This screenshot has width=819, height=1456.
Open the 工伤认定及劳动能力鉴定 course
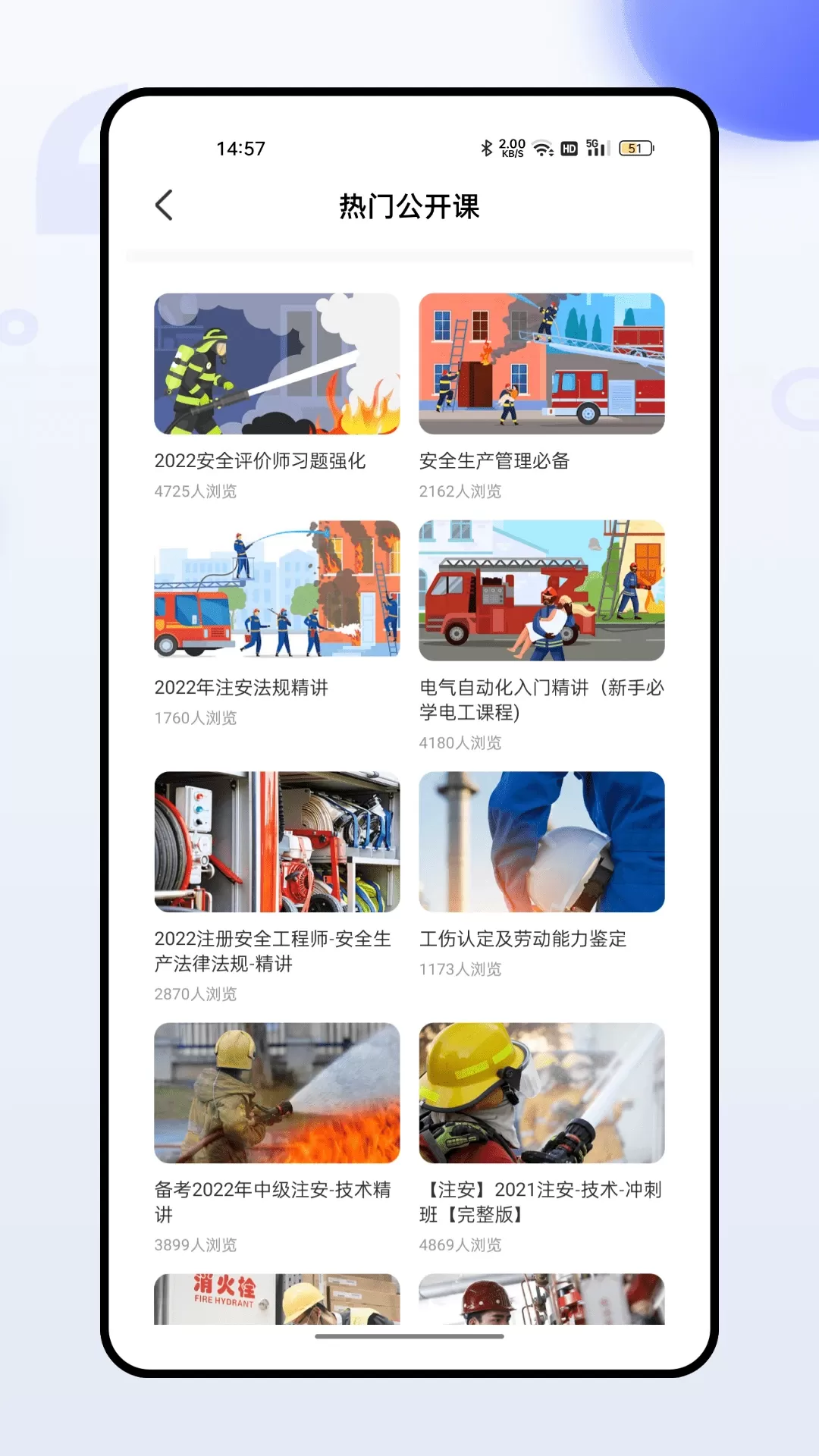point(541,842)
